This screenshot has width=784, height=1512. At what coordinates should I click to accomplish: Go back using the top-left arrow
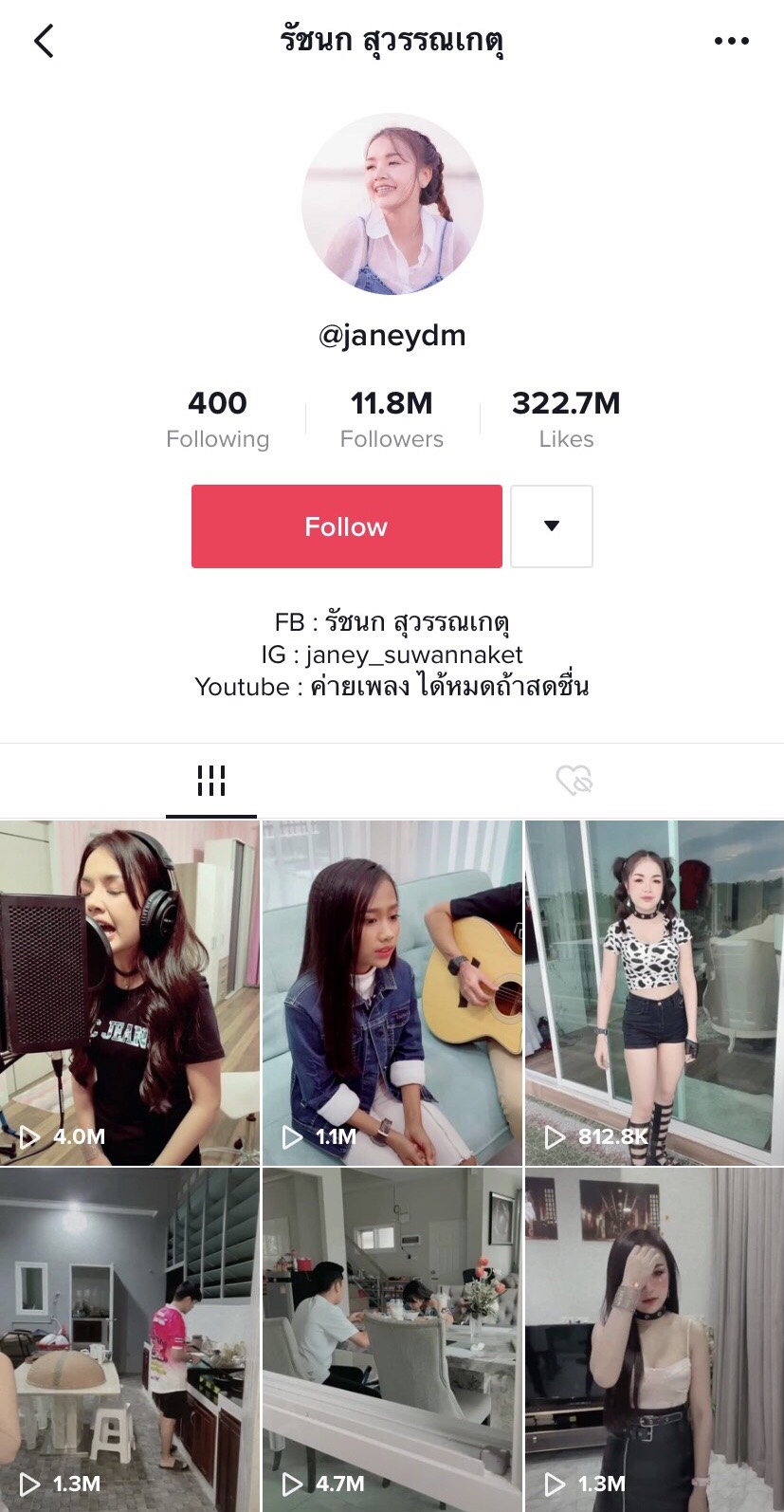pos(44,41)
